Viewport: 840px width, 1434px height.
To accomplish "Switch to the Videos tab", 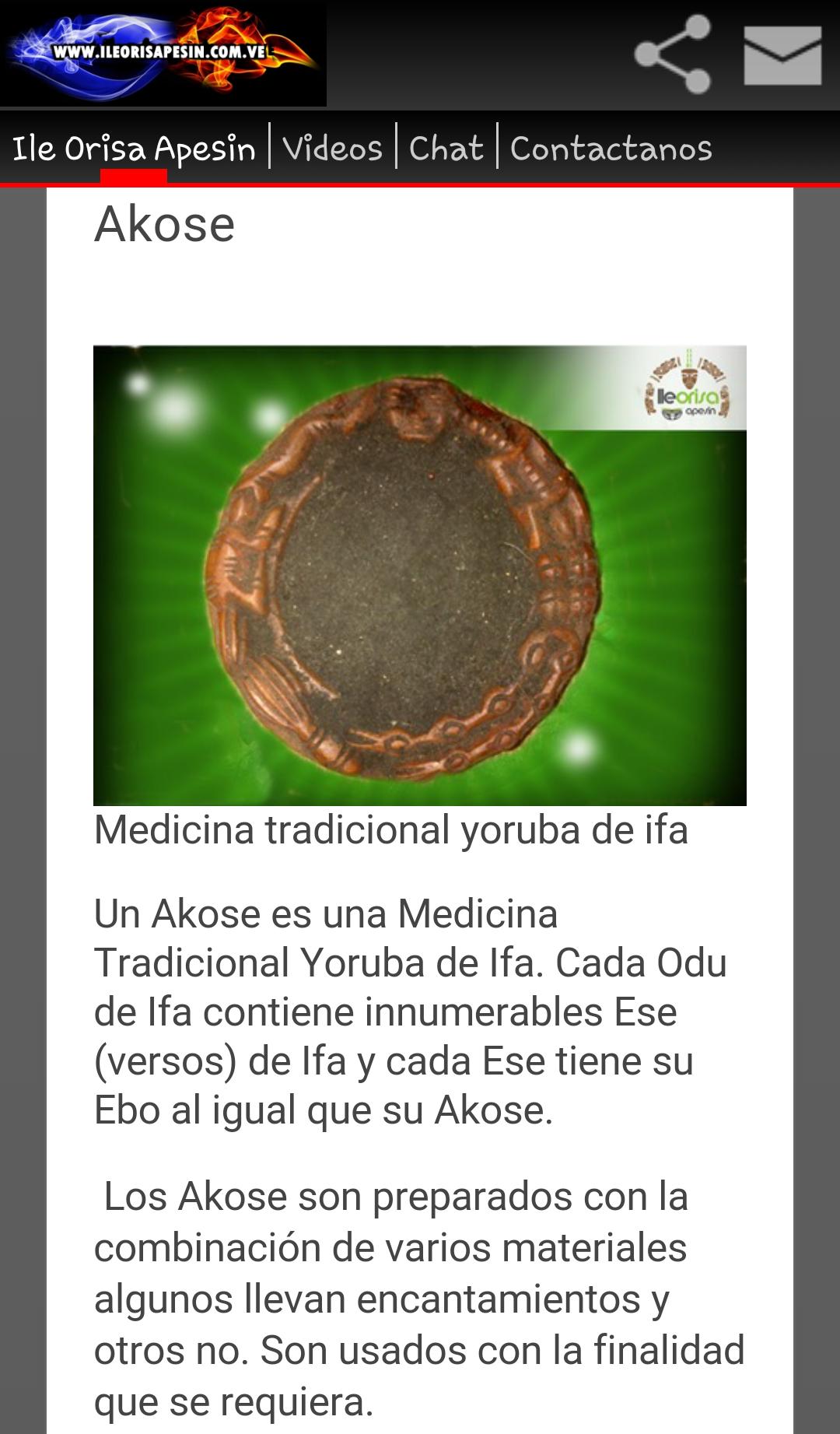I will (333, 148).
